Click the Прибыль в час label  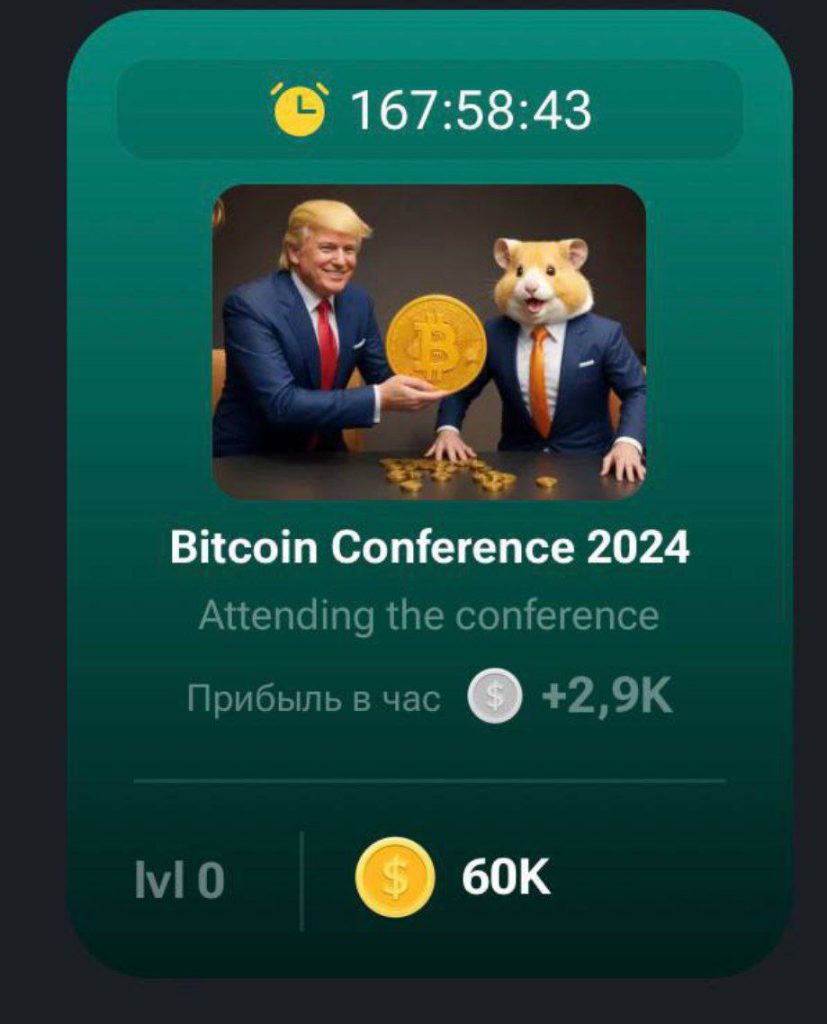click(315, 692)
